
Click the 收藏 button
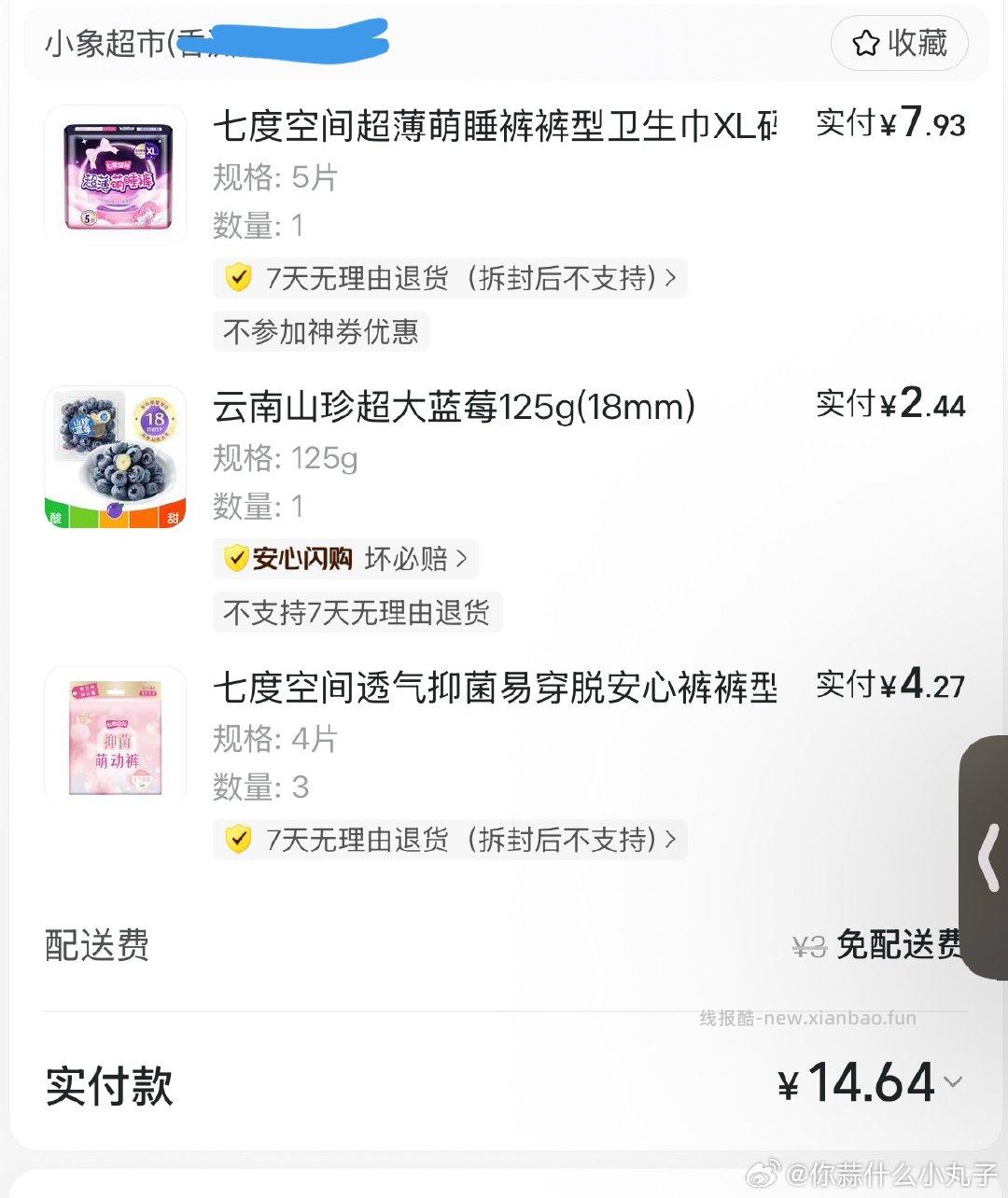899,43
